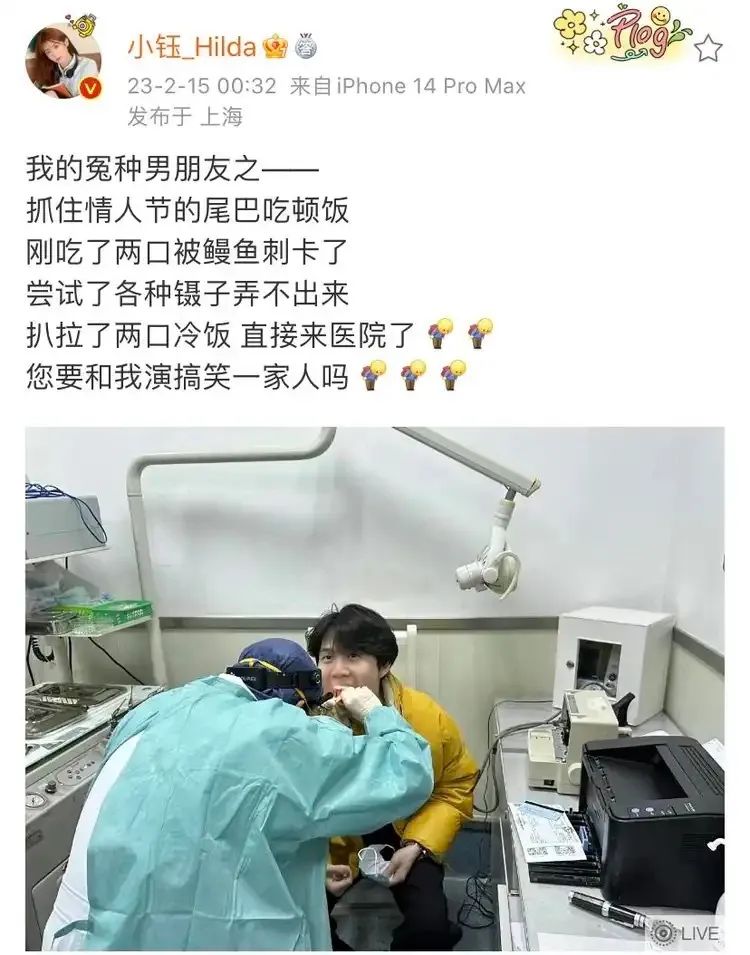This screenshot has width=750, height=955.
Task: Open 小钰_Hilda's profile avatar
Action: (x=63, y=62)
